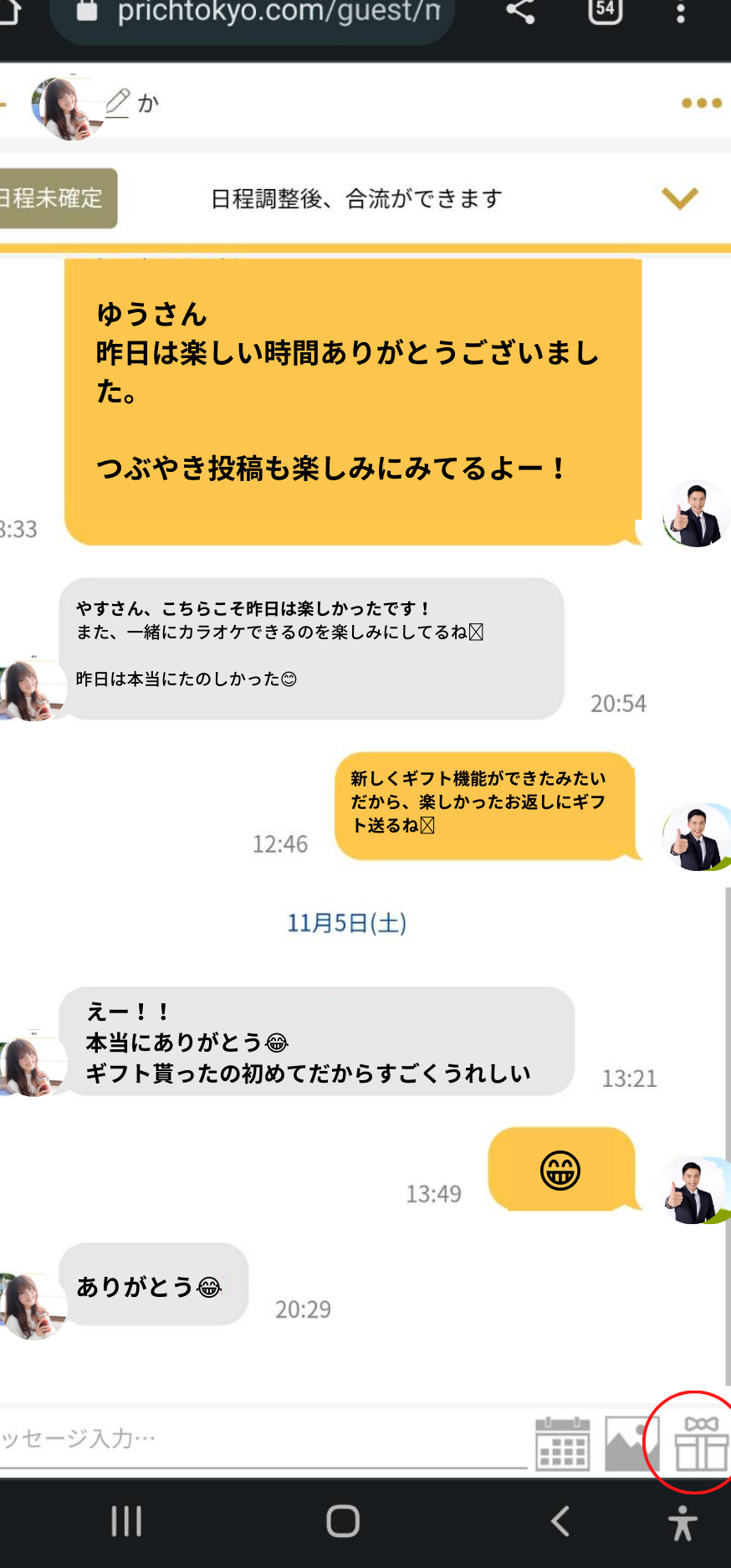Open the browser overflow menu

click(x=681, y=12)
